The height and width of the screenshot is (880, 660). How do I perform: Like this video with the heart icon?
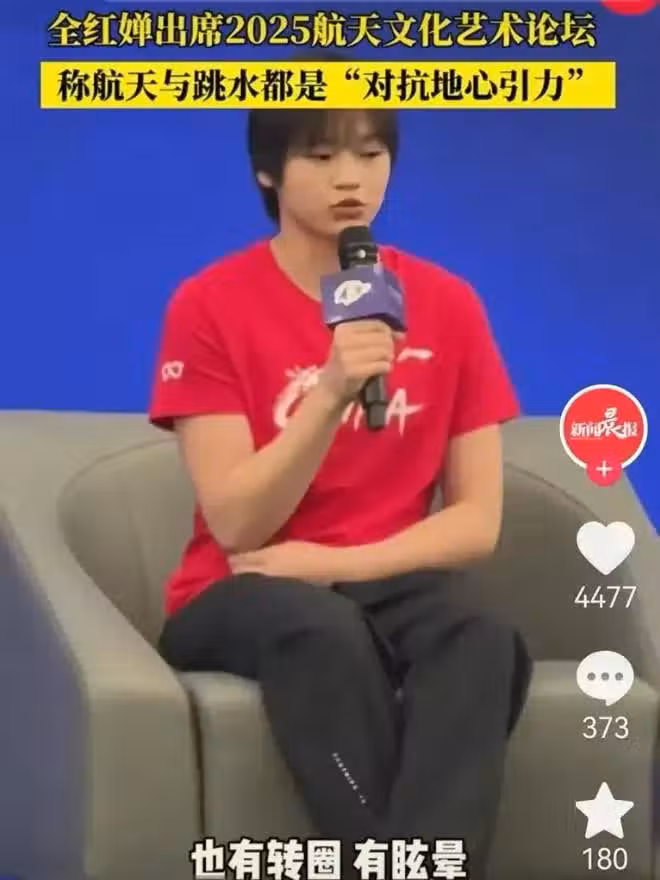pyautogui.click(x=605, y=548)
